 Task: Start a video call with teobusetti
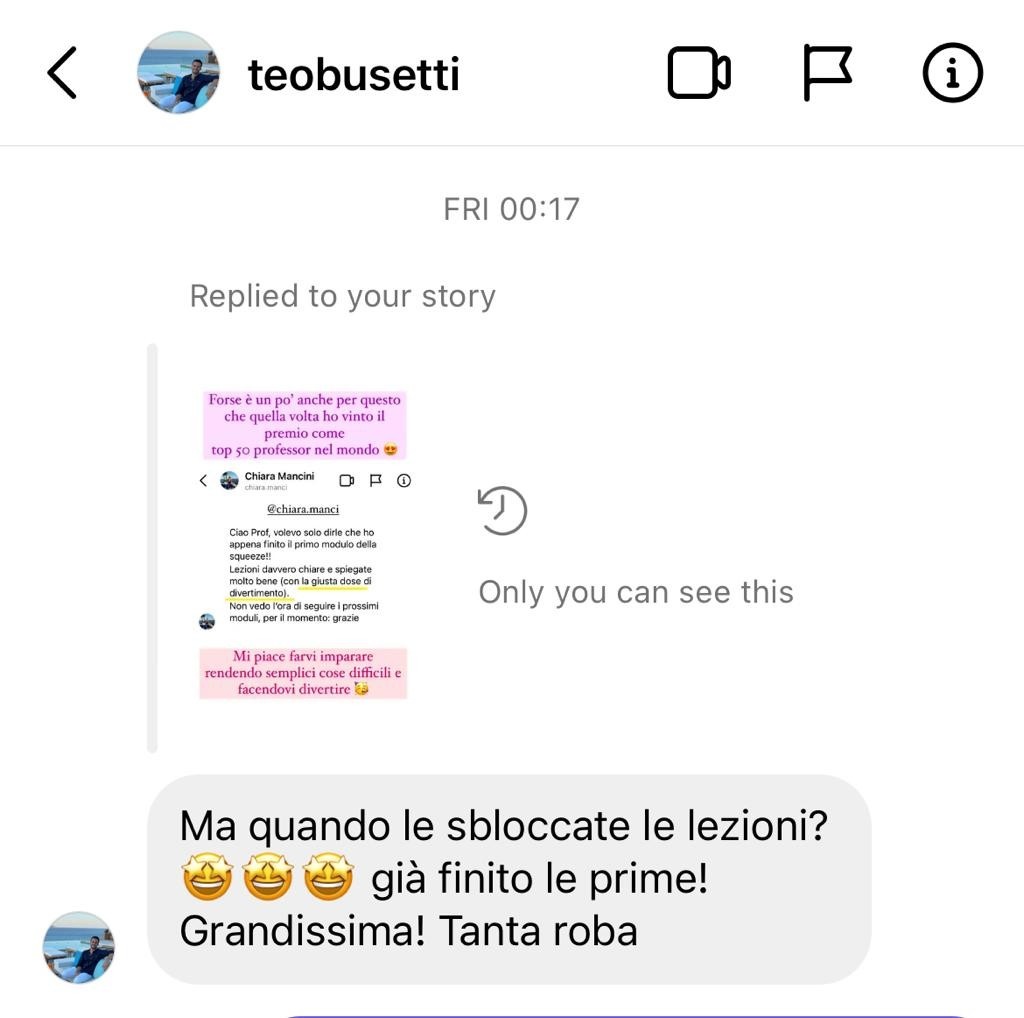[698, 73]
